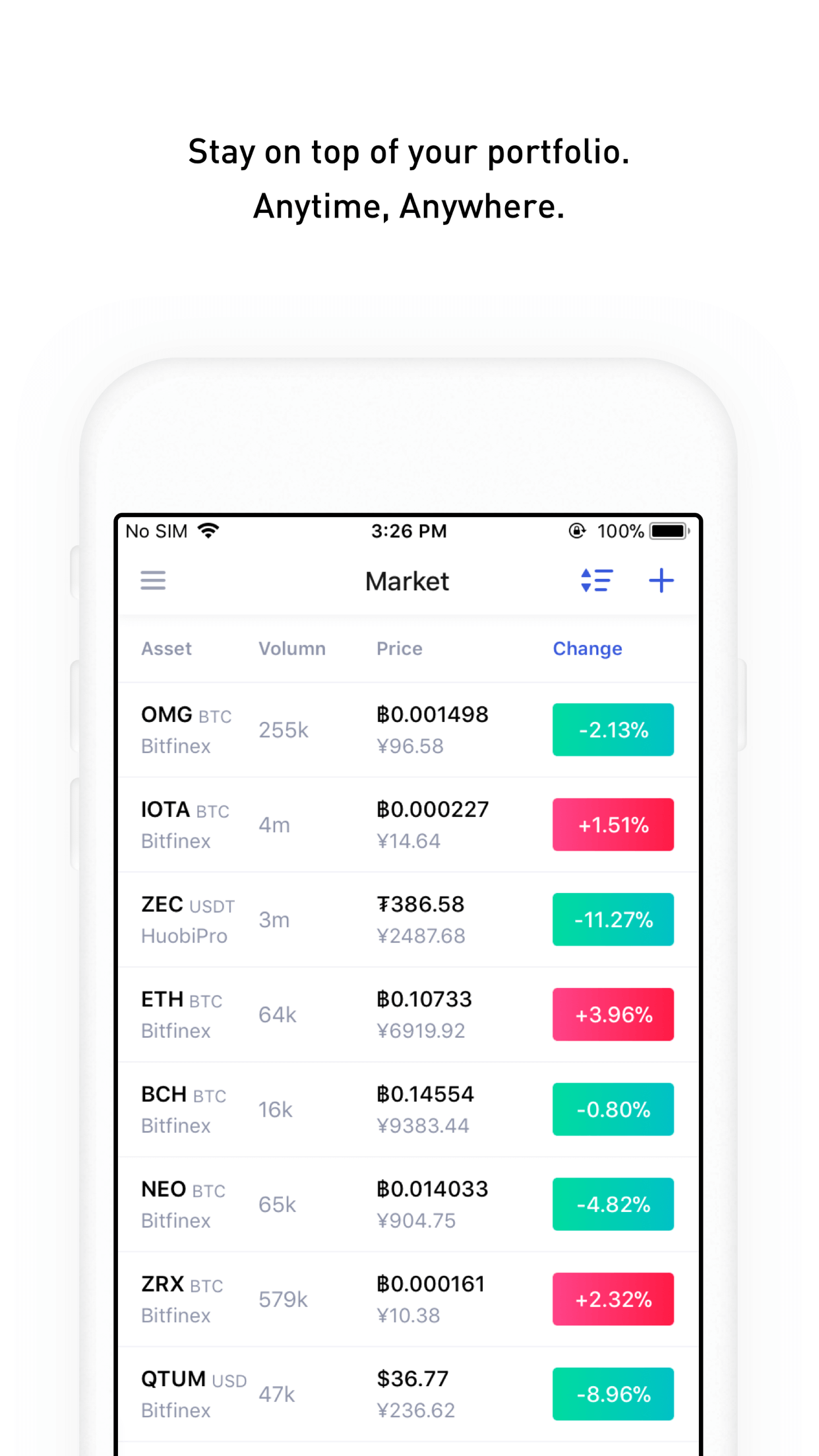Screen dimensions: 819x1456
Task: Select the Market title header
Action: [x=407, y=581]
